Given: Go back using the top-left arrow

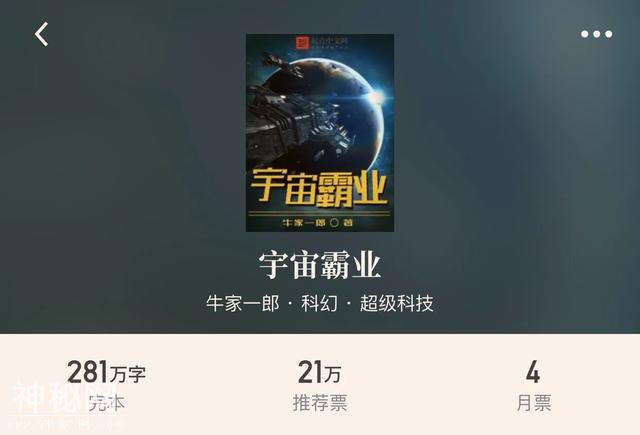Looking at the screenshot, I should (41, 34).
